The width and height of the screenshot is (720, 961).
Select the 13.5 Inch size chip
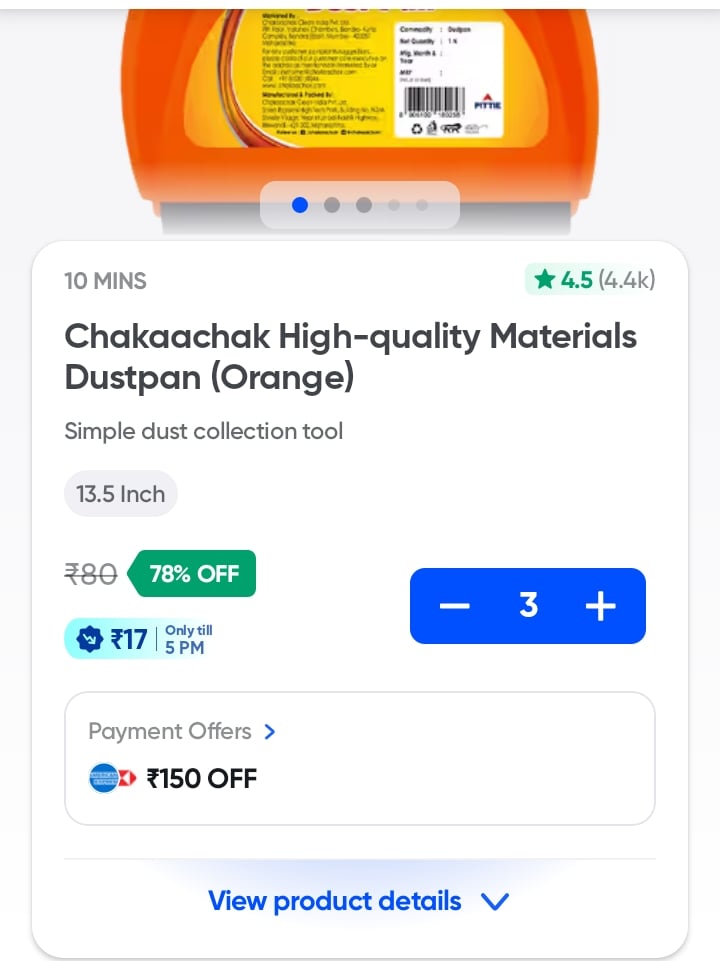(121, 494)
